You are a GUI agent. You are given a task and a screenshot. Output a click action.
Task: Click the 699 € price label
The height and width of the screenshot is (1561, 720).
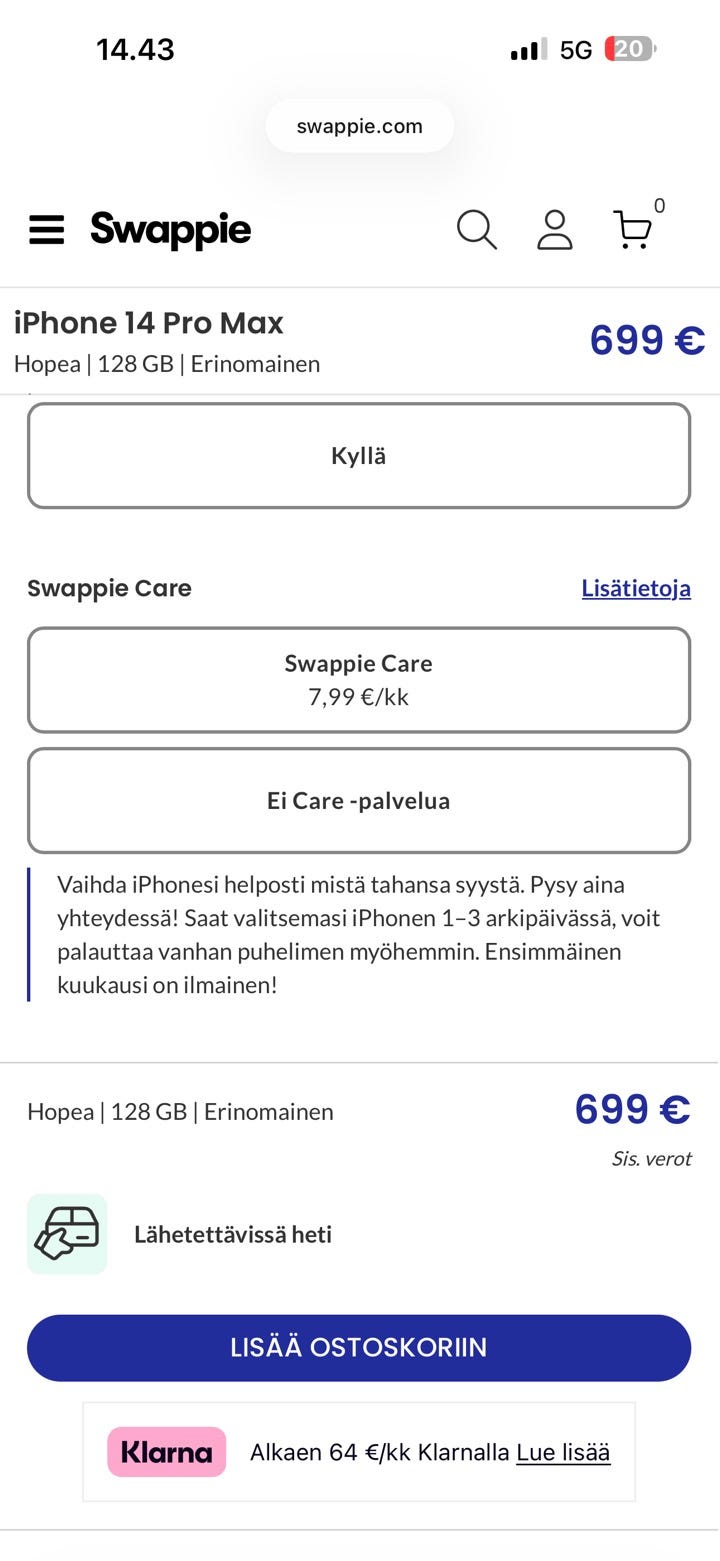pos(646,340)
